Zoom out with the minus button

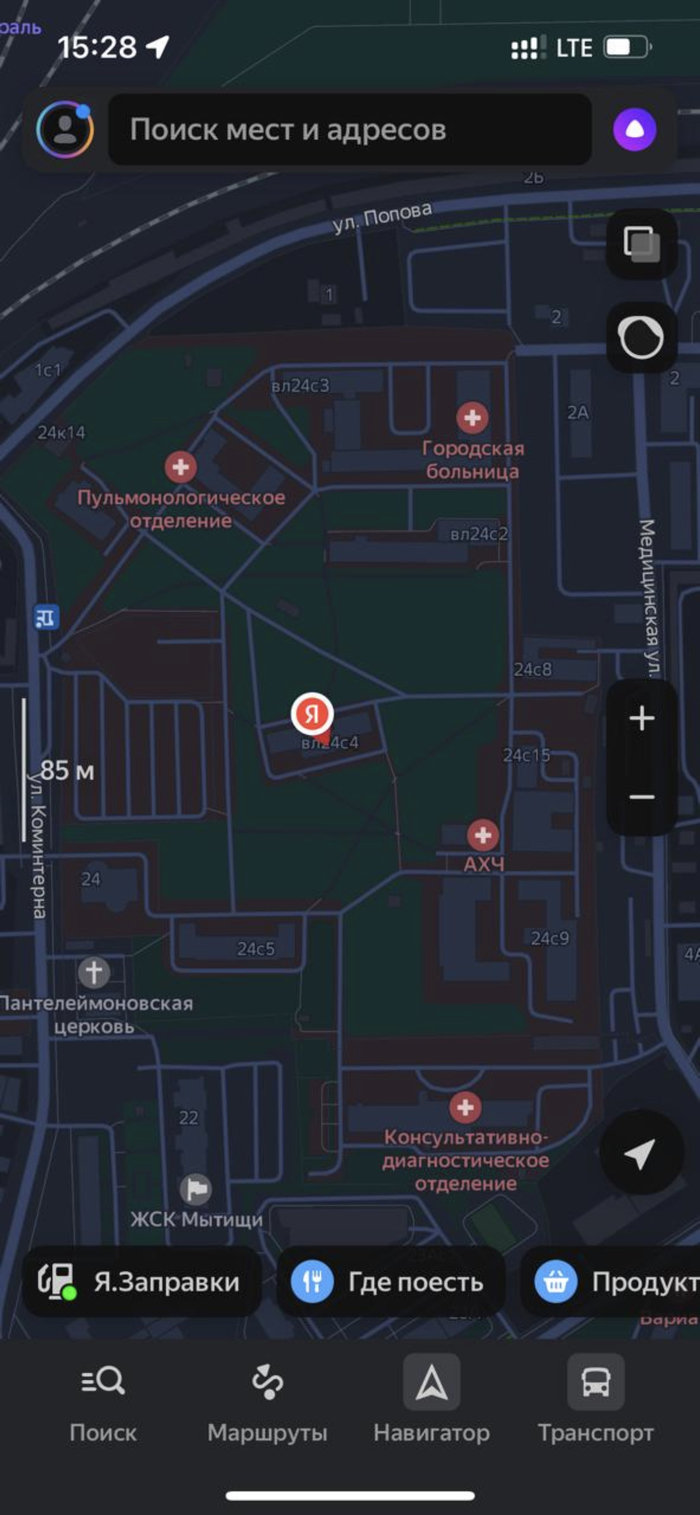pos(641,797)
